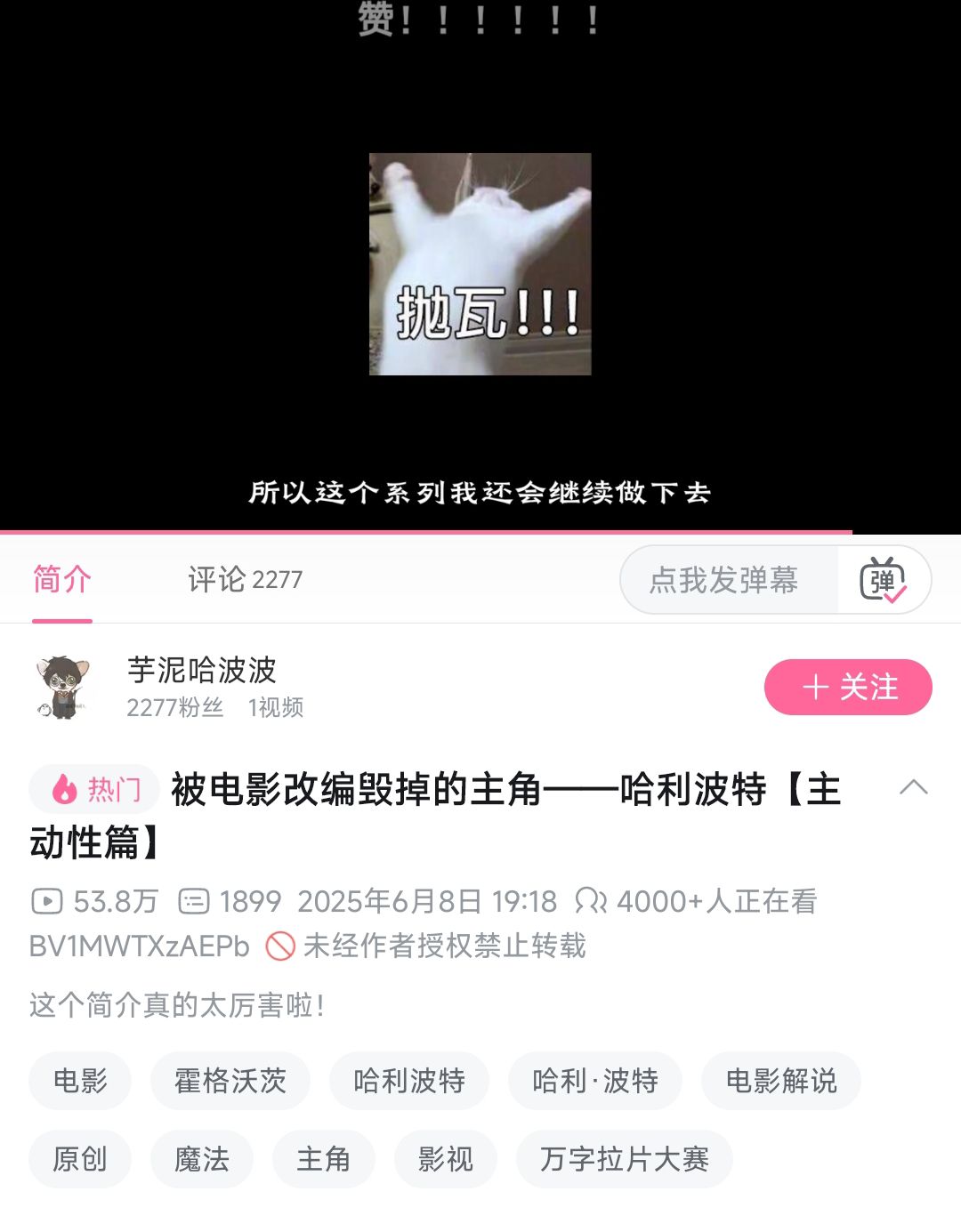
Task: Open the 影视 tag
Action: pyautogui.click(x=446, y=1159)
